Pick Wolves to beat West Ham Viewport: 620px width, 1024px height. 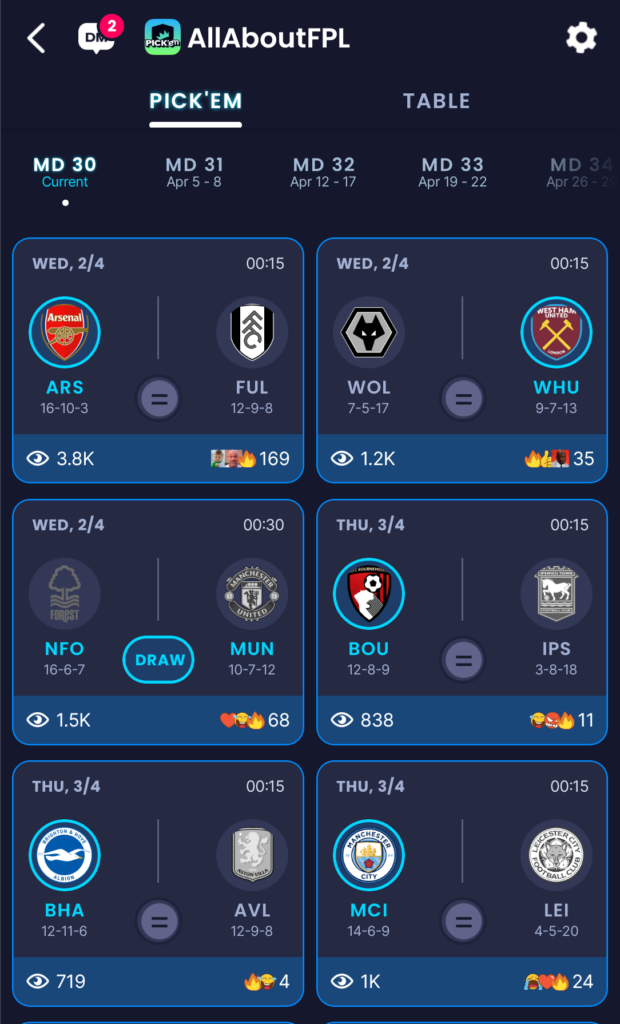coord(369,332)
